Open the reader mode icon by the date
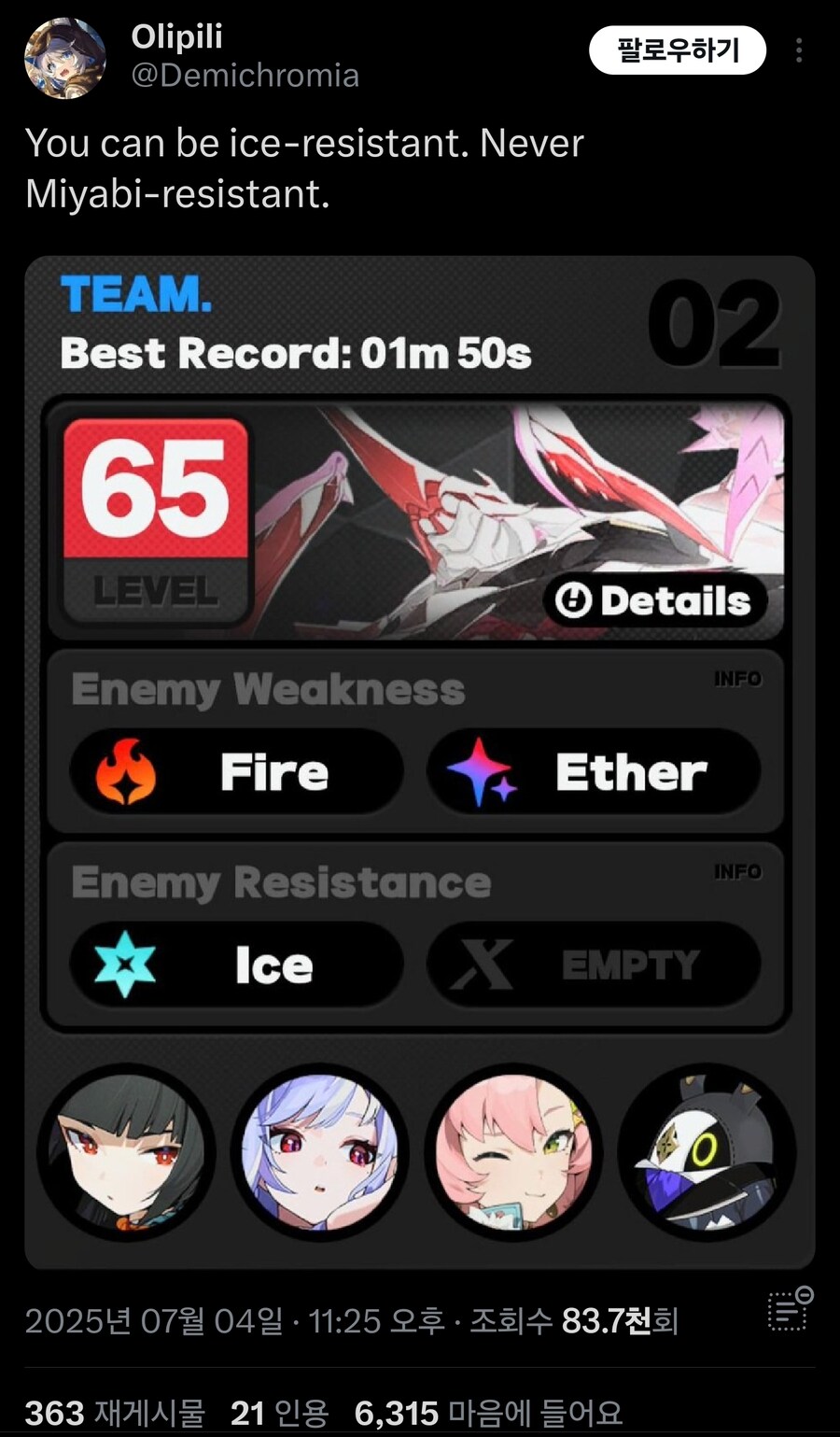 (x=789, y=1309)
